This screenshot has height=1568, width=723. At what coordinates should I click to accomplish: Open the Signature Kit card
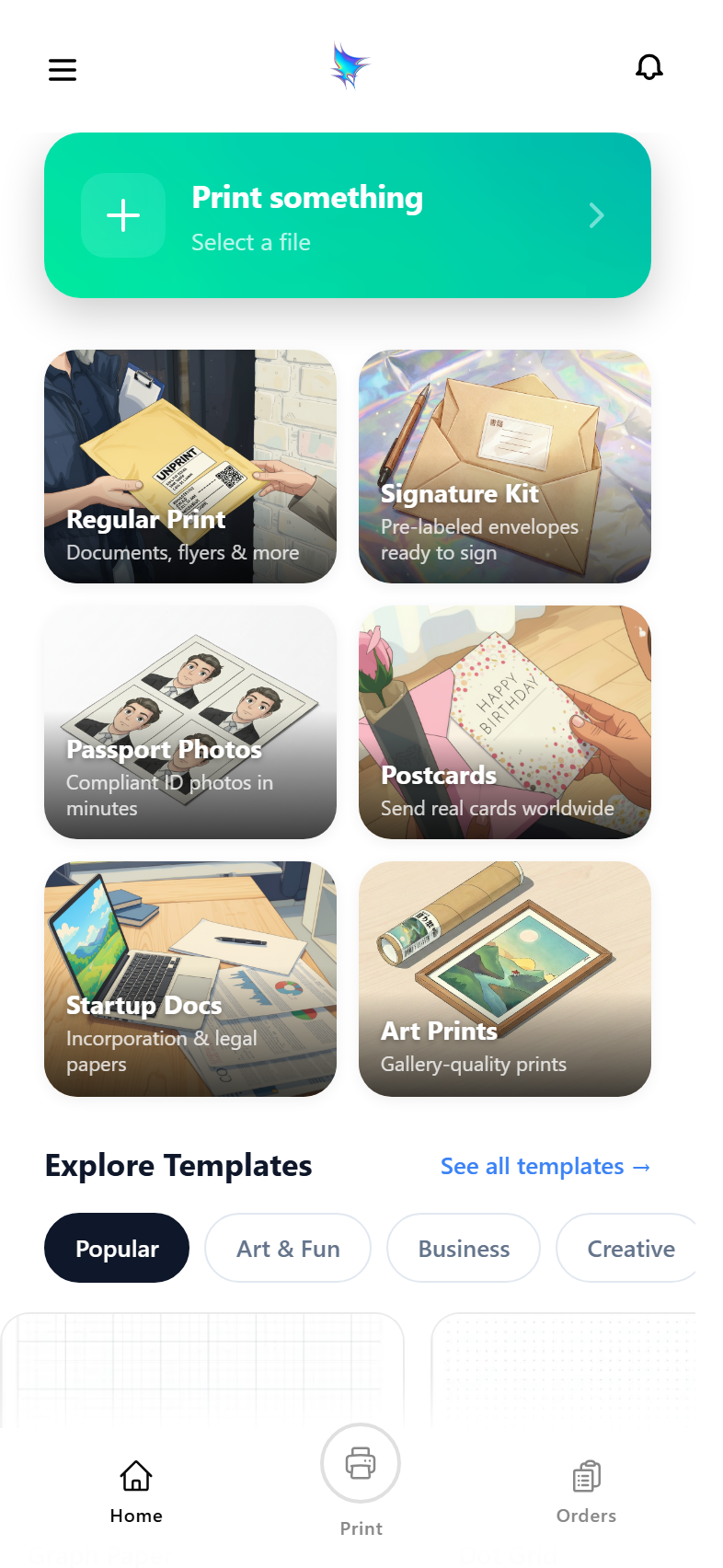pyautogui.click(x=504, y=467)
